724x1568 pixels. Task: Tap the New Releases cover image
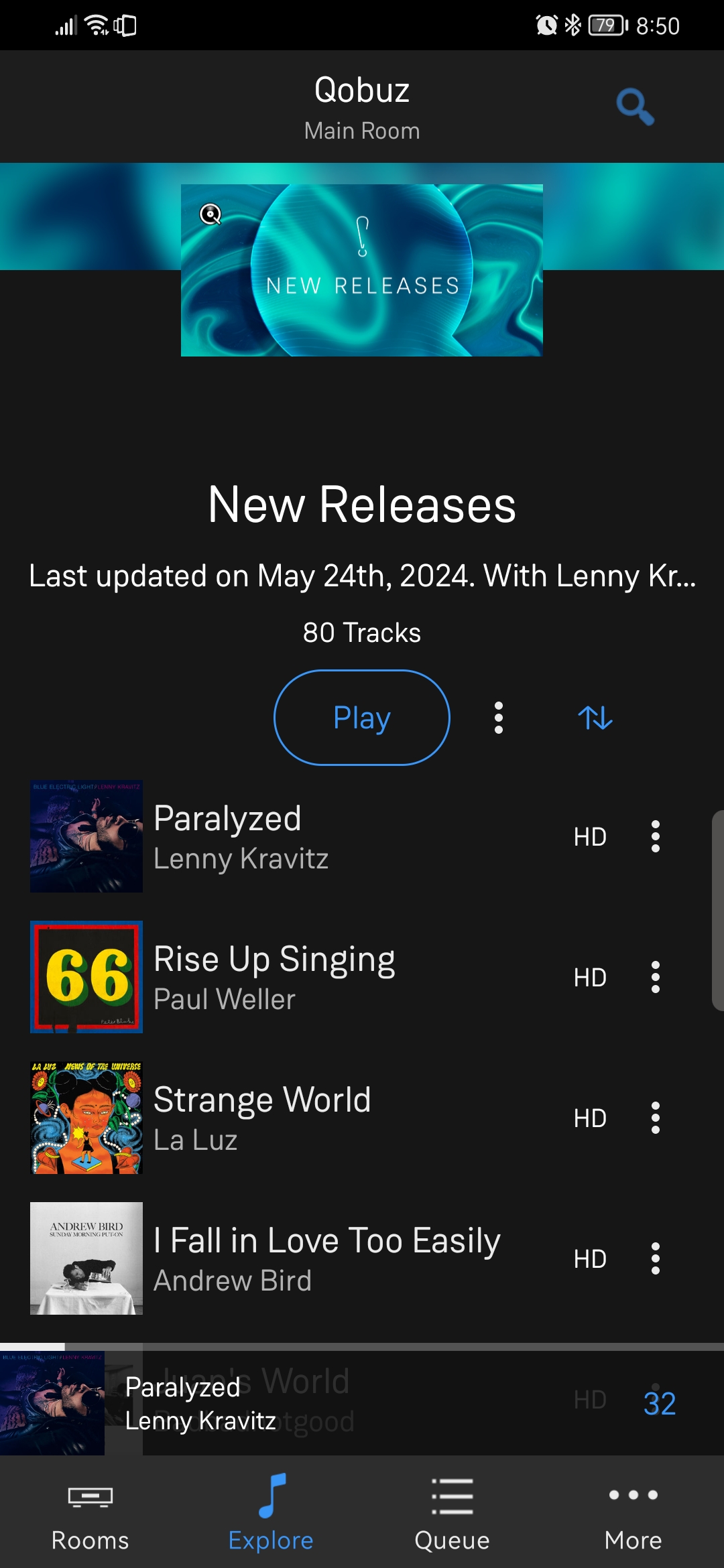pyautogui.click(x=362, y=270)
